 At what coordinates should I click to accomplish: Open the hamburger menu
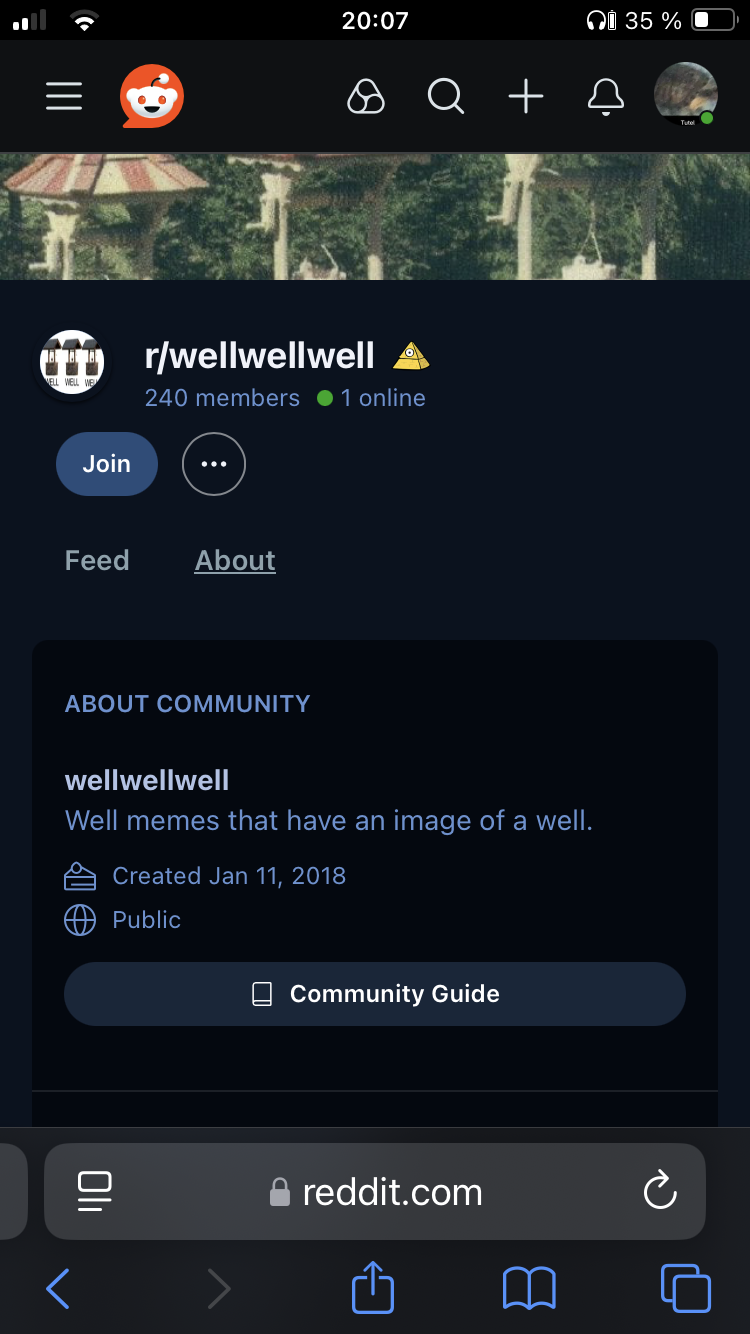(x=64, y=96)
